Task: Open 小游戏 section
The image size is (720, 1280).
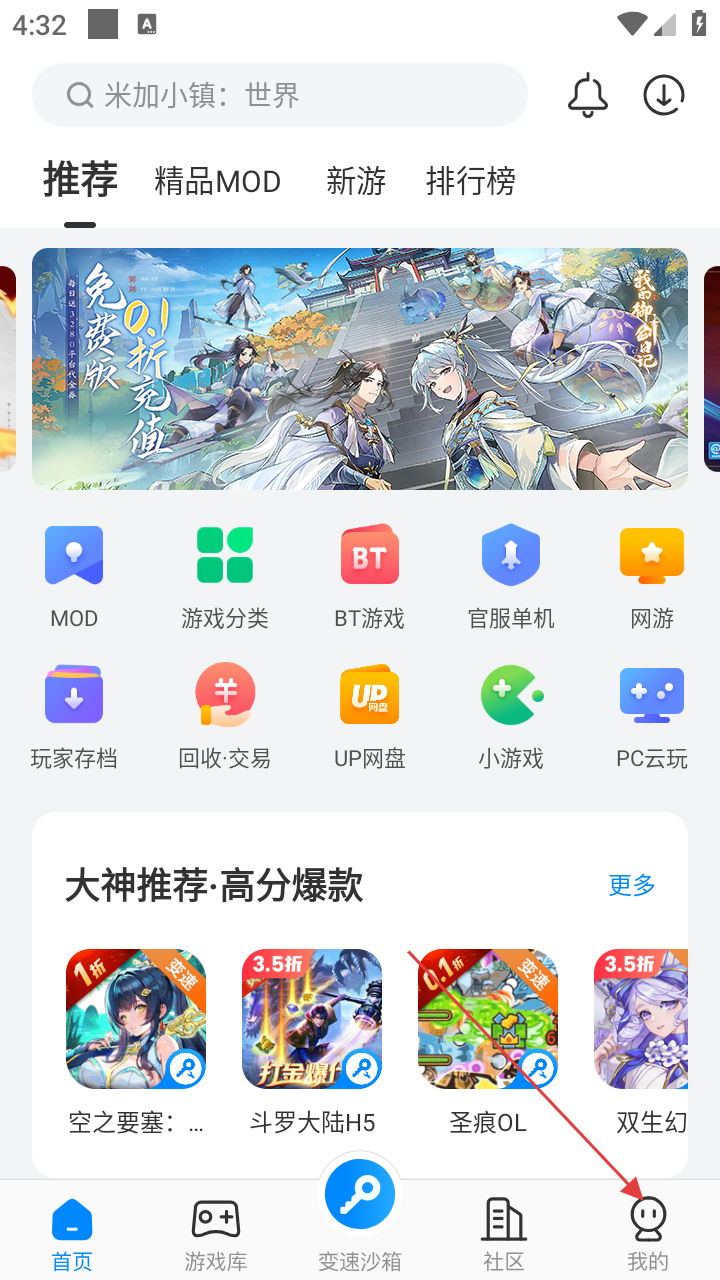Action: (511, 715)
